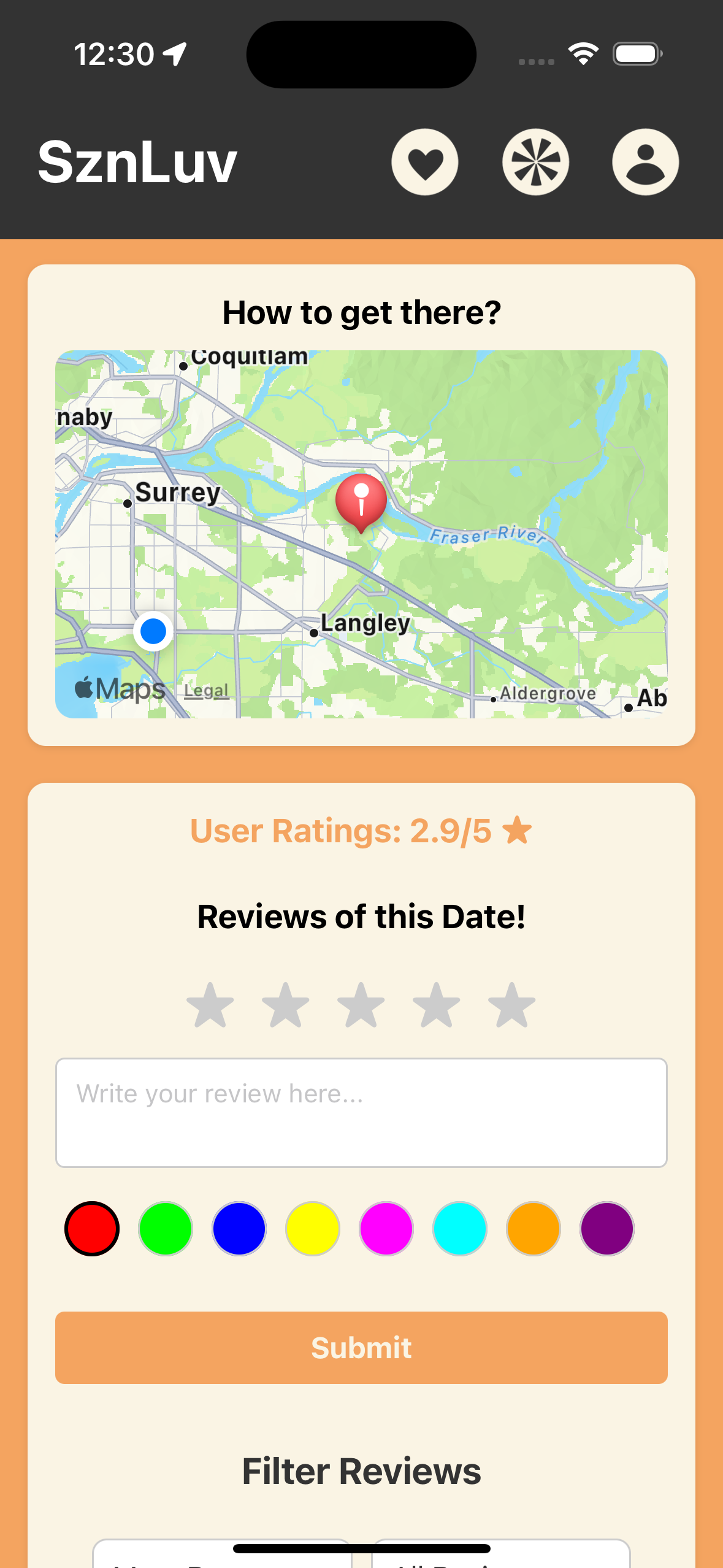Open your profile using the person icon
Image resolution: width=723 pixels, height=1568 pixels.
pos(645,161)
